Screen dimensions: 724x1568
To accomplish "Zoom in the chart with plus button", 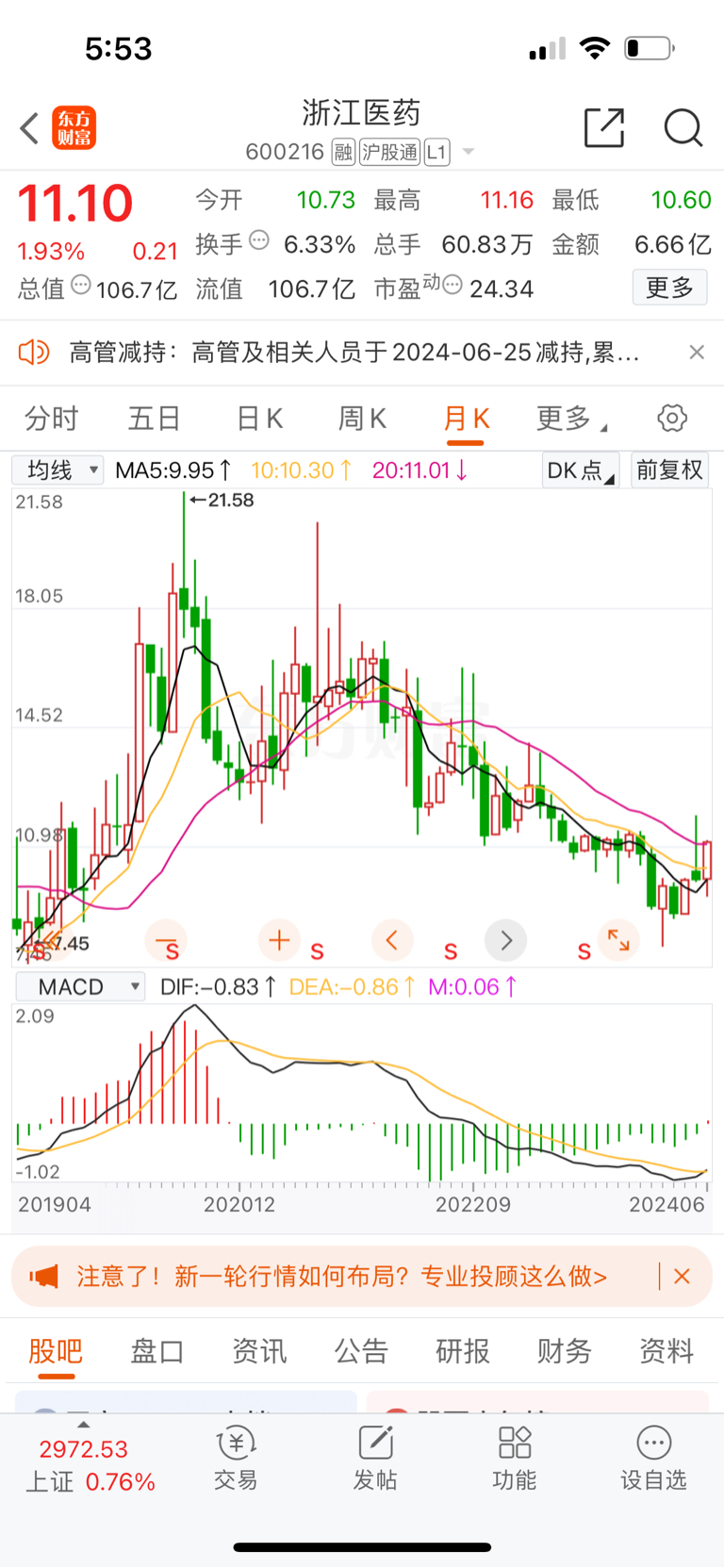I will tap(279, 940).
